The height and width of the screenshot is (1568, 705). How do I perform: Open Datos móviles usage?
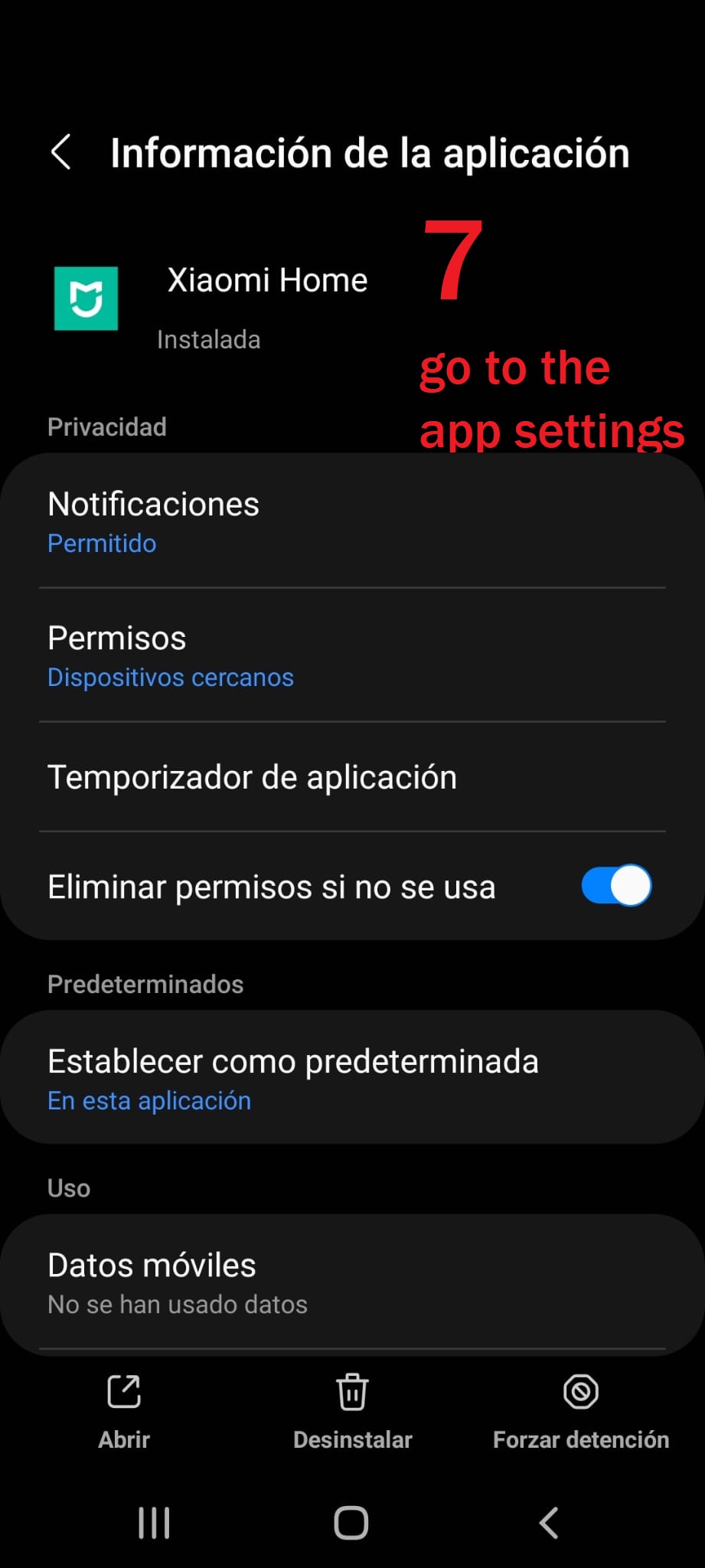[352, 1282]
